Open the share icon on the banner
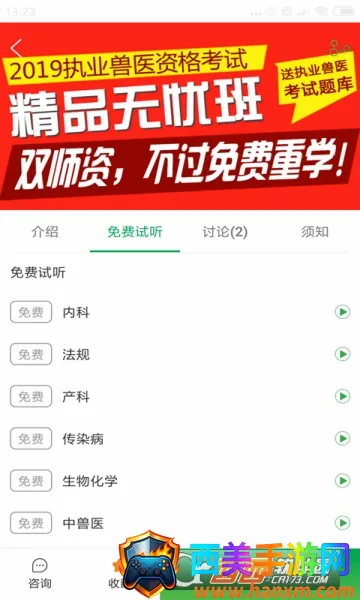Viewport: 360px width, 600px height. 340,48
